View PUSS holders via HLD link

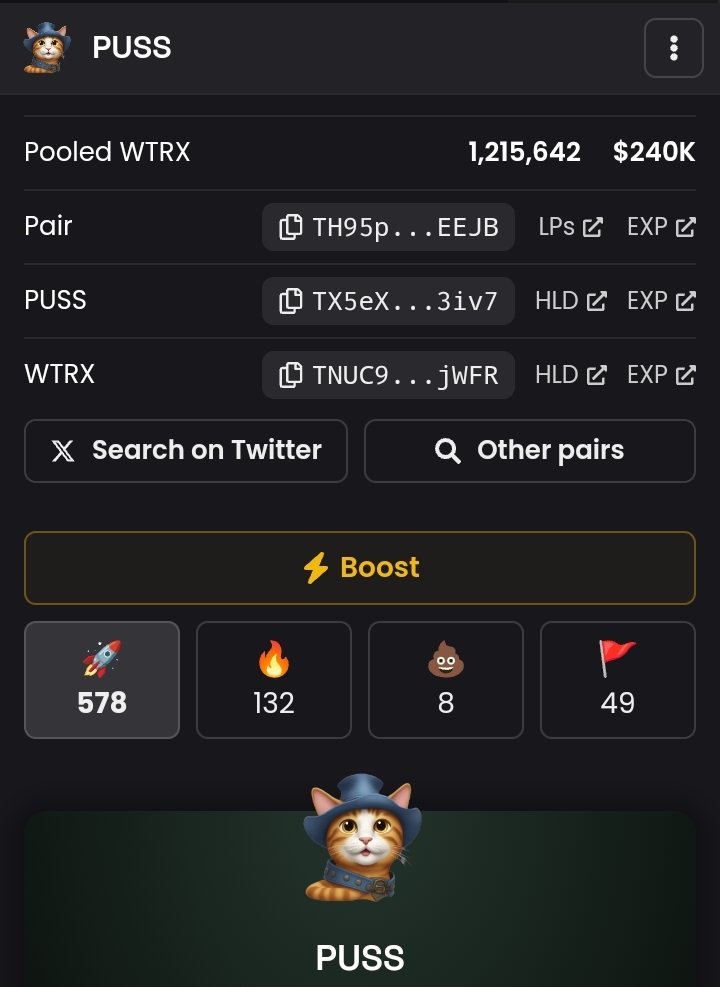coord(571,301)
